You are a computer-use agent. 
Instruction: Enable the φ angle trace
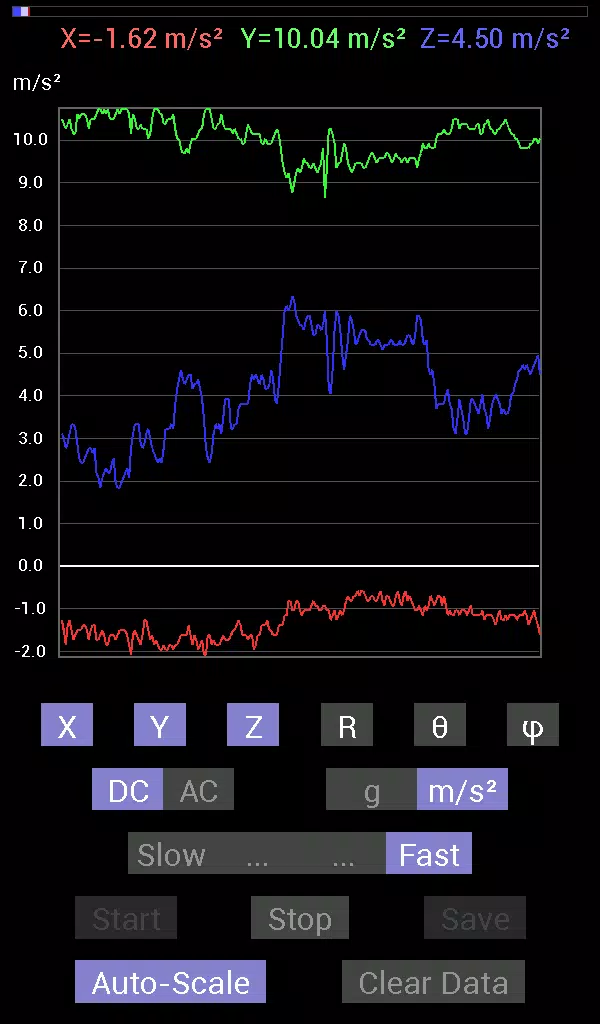tap(533, 724)
